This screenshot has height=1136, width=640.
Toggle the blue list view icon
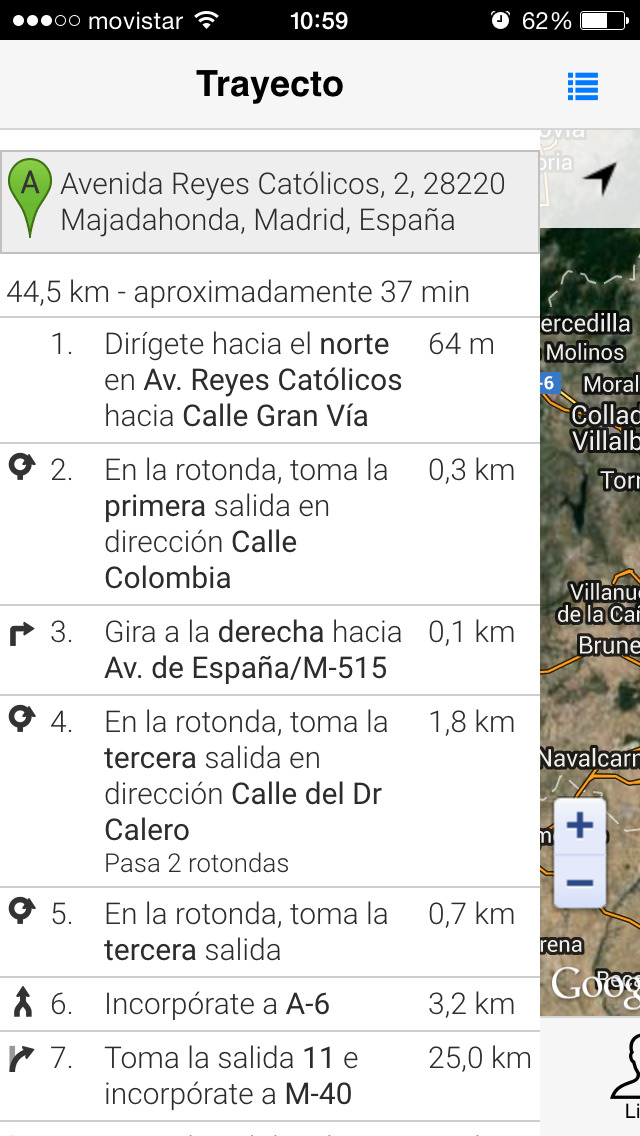pyautogui.click(x=583, y=85)
